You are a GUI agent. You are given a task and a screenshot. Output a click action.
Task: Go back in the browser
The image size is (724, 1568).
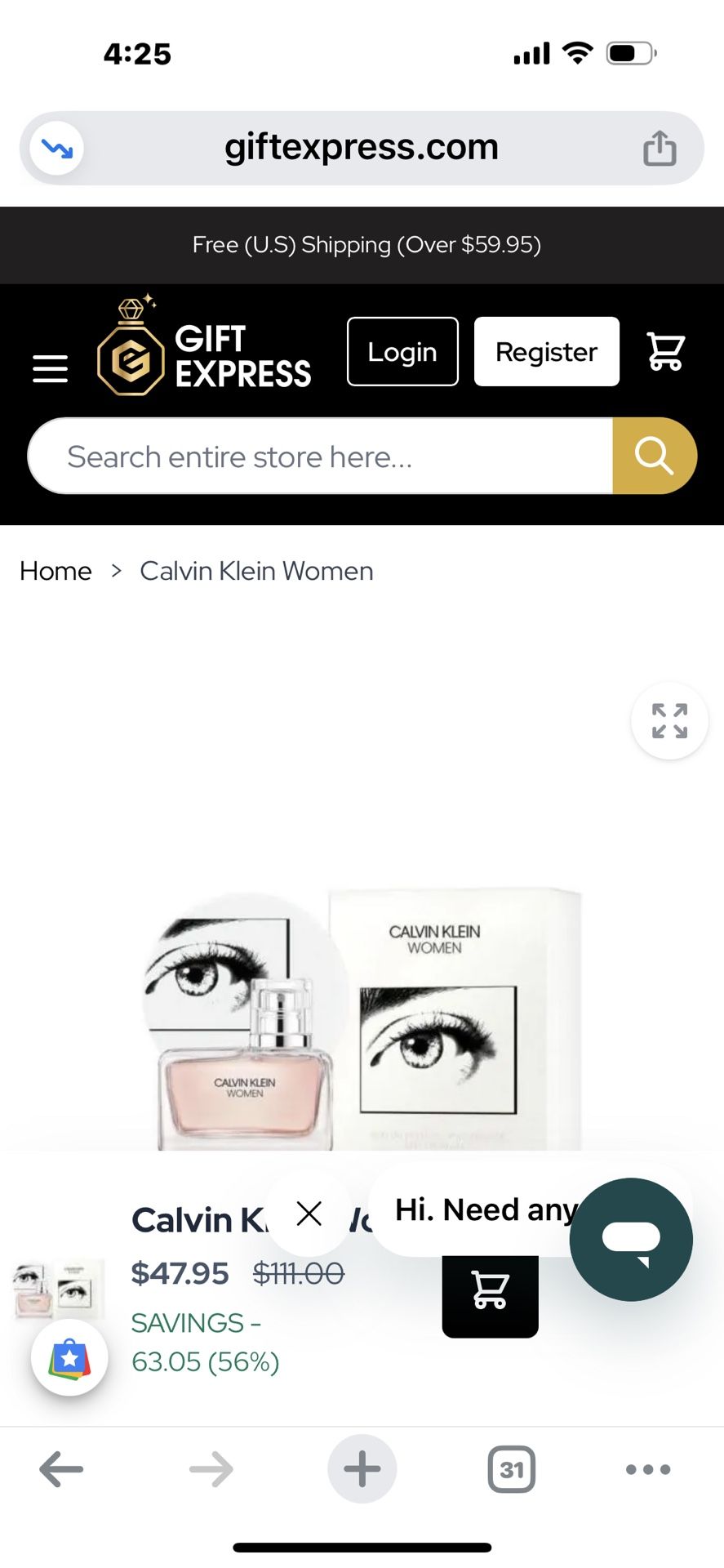[x=61, y=1469]
